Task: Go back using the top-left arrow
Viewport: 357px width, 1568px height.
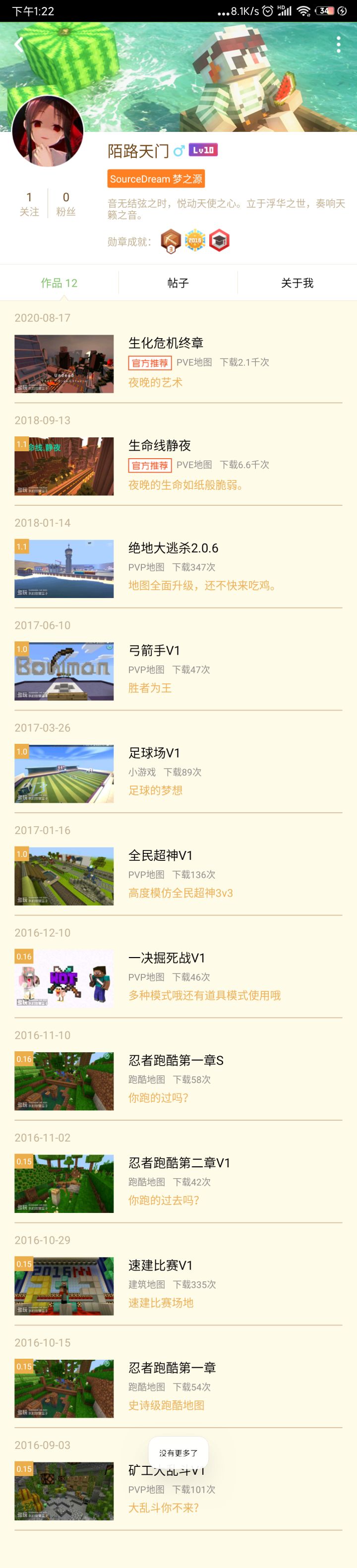Action: (18, 45)
